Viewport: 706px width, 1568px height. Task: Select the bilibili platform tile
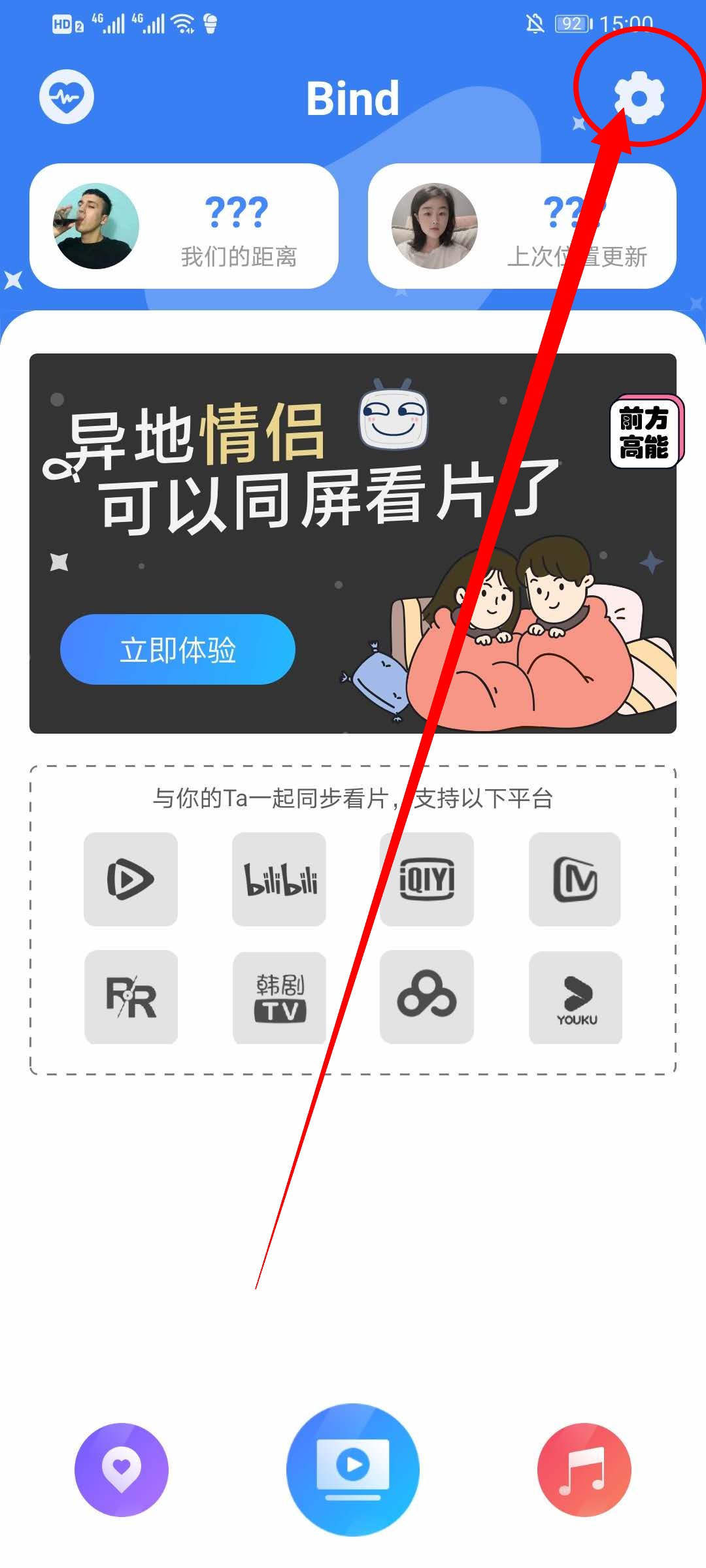coord(279,879)
